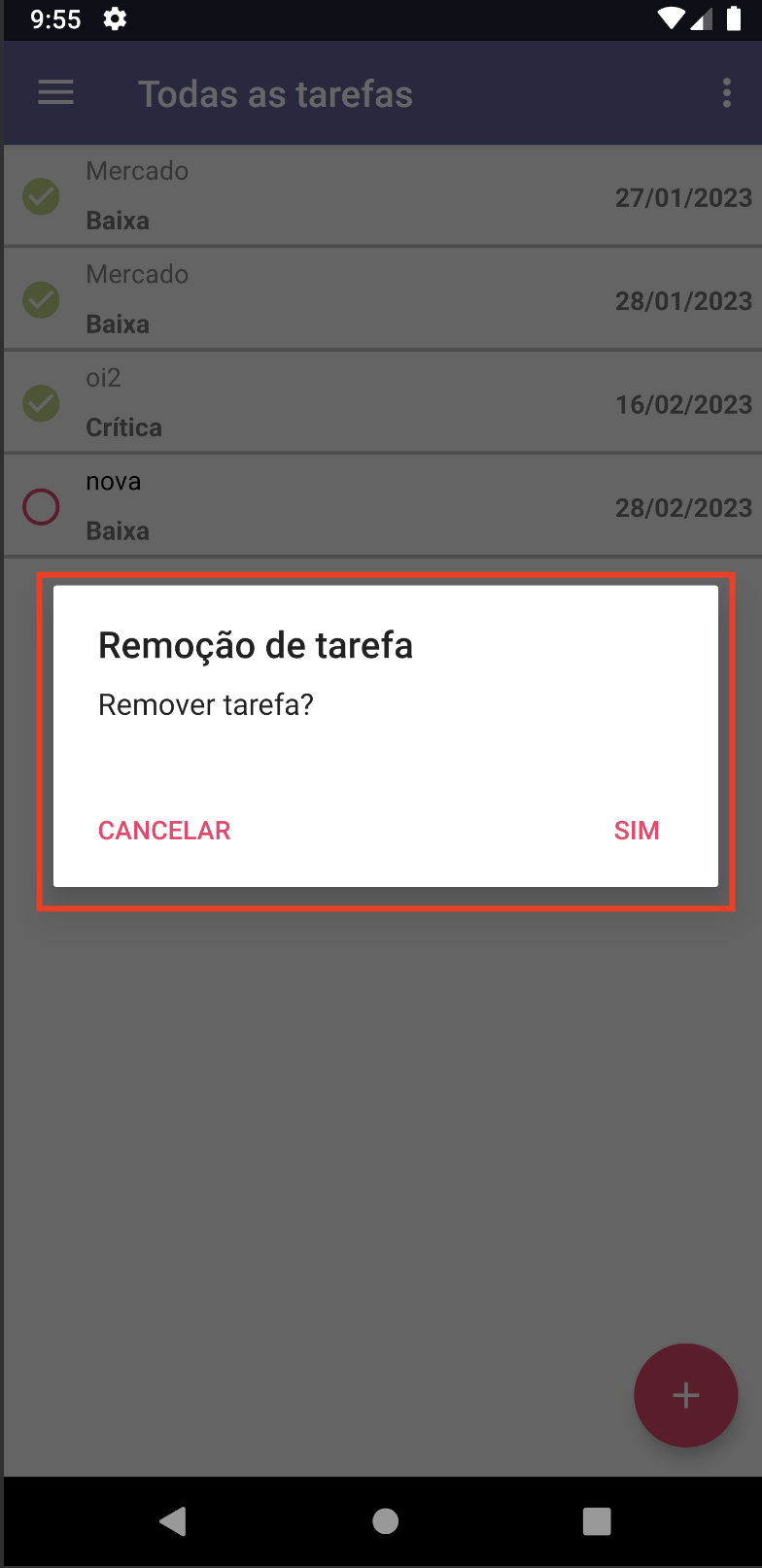Uncheck the first Mercado task completion circle

click(40, 196)
